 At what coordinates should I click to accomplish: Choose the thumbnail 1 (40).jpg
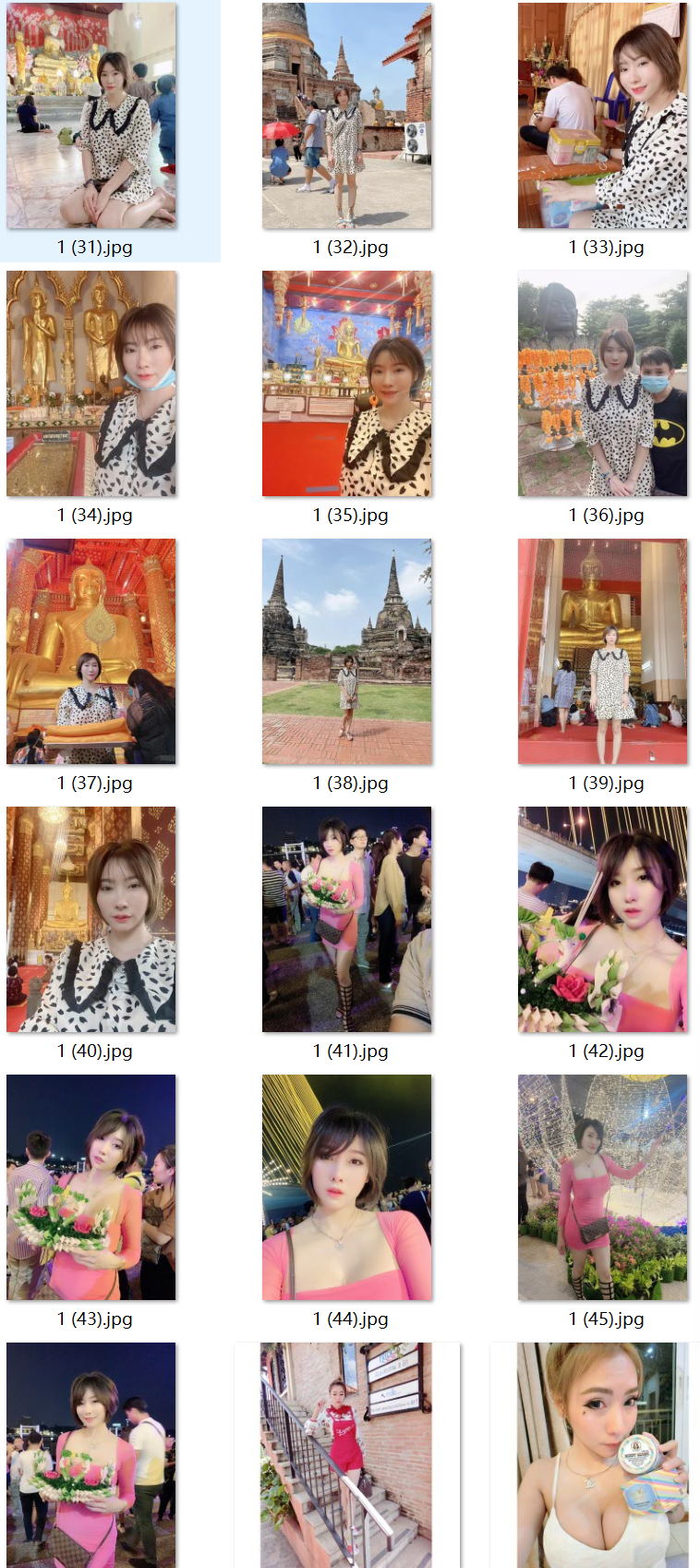click(x=91, y=919)
